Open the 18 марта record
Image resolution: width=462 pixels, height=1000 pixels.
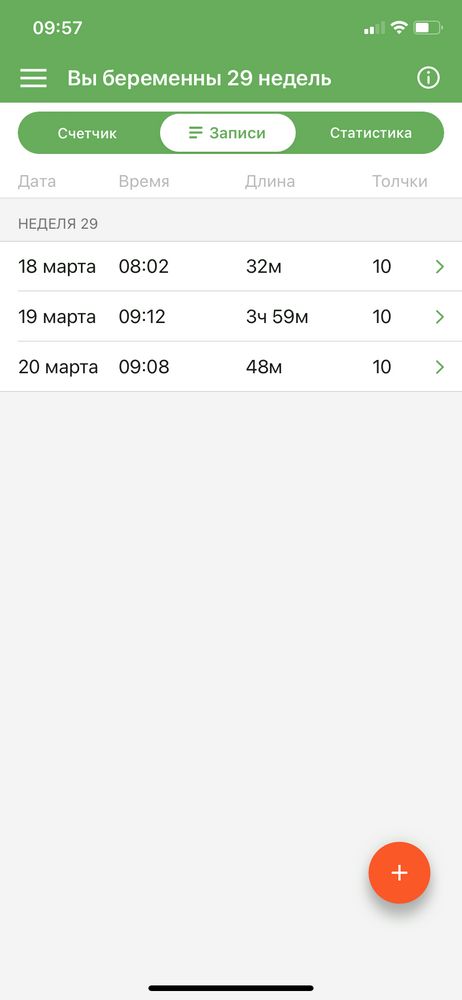click(231, 267)
